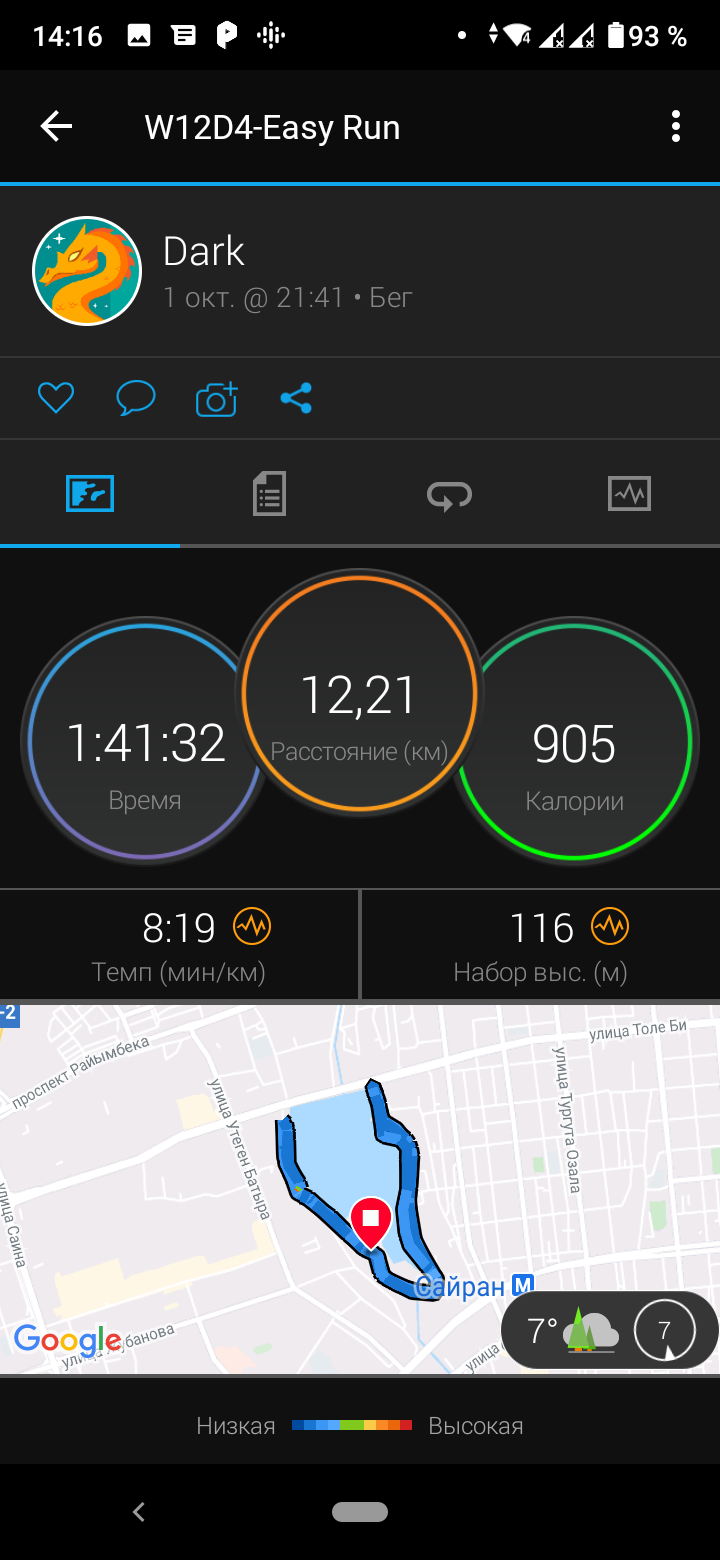This screenshot has width=720, height=1560.
Task: Open the Dark profile avatar
Action: (x=87, y=271)
